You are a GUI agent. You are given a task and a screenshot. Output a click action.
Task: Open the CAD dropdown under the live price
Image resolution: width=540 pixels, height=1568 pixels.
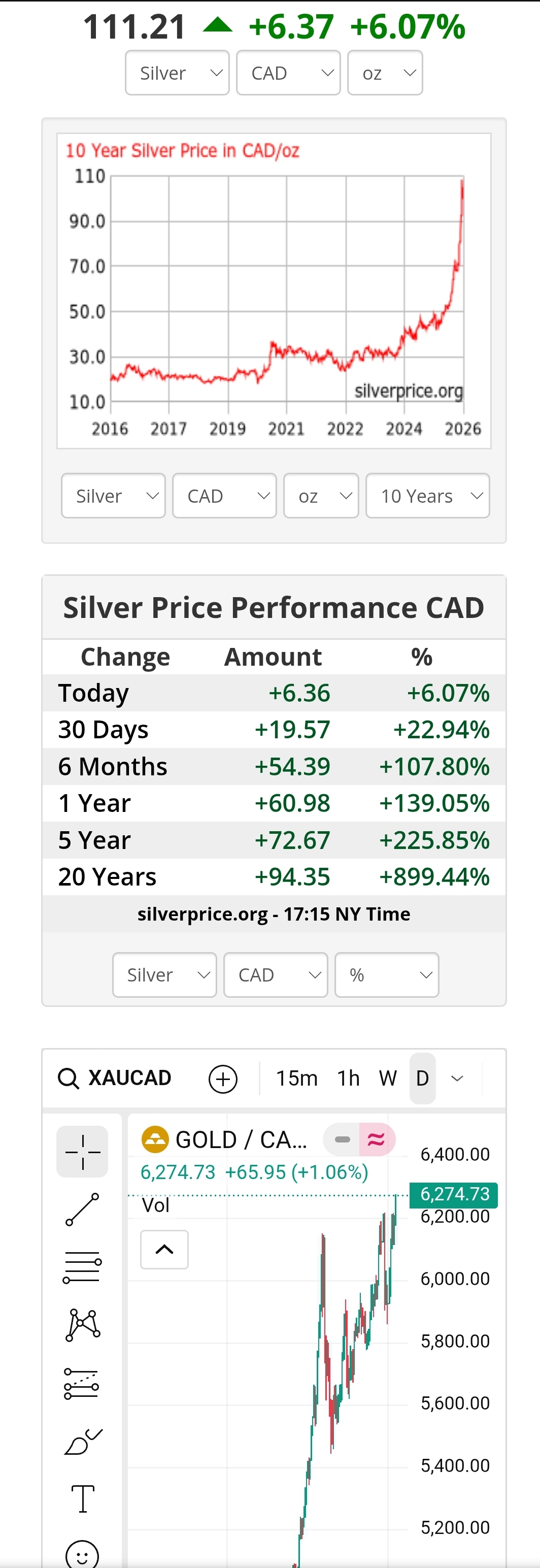(288, 73)
